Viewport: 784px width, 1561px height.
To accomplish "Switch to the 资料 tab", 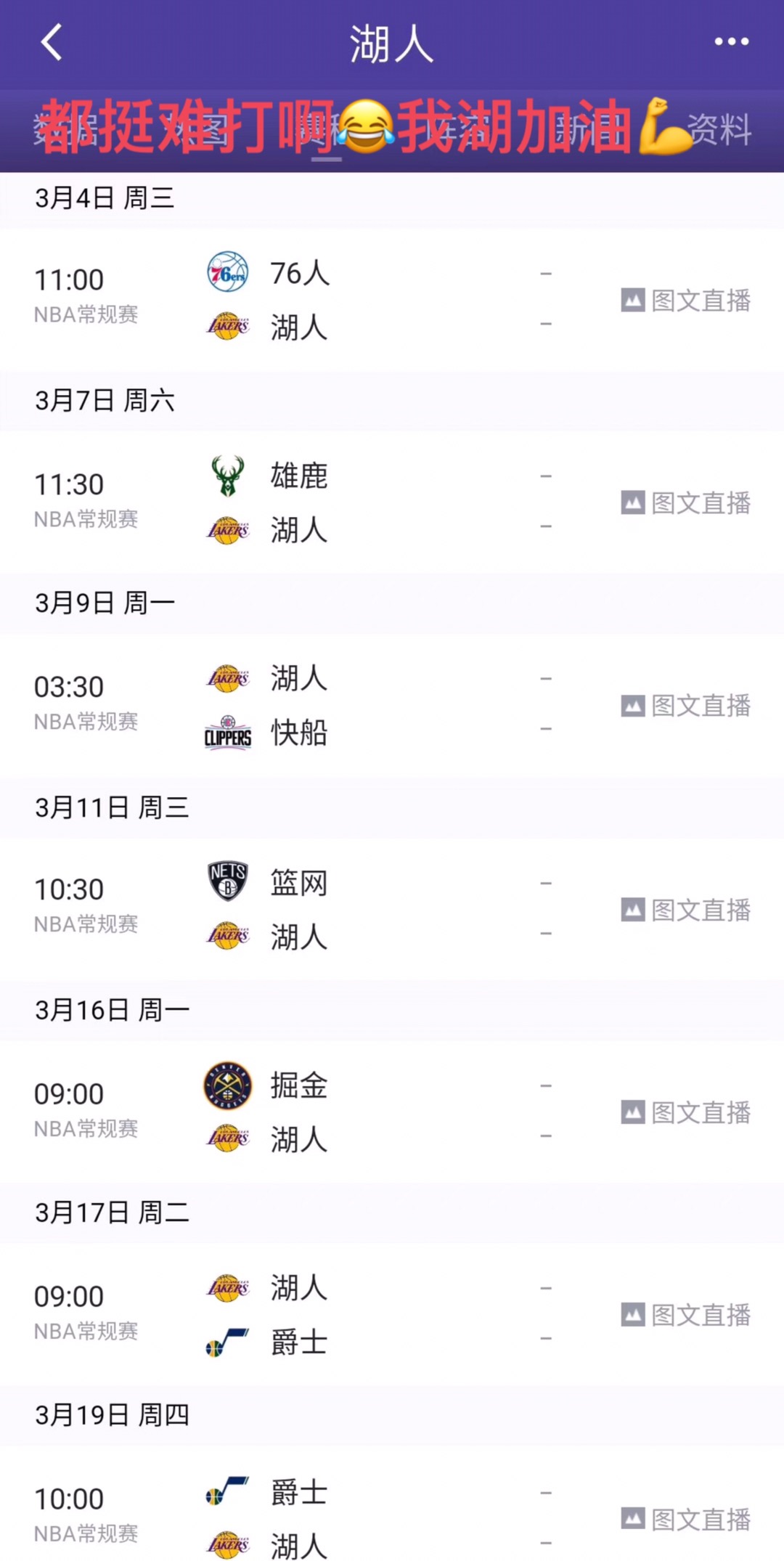I will (719, 130).
